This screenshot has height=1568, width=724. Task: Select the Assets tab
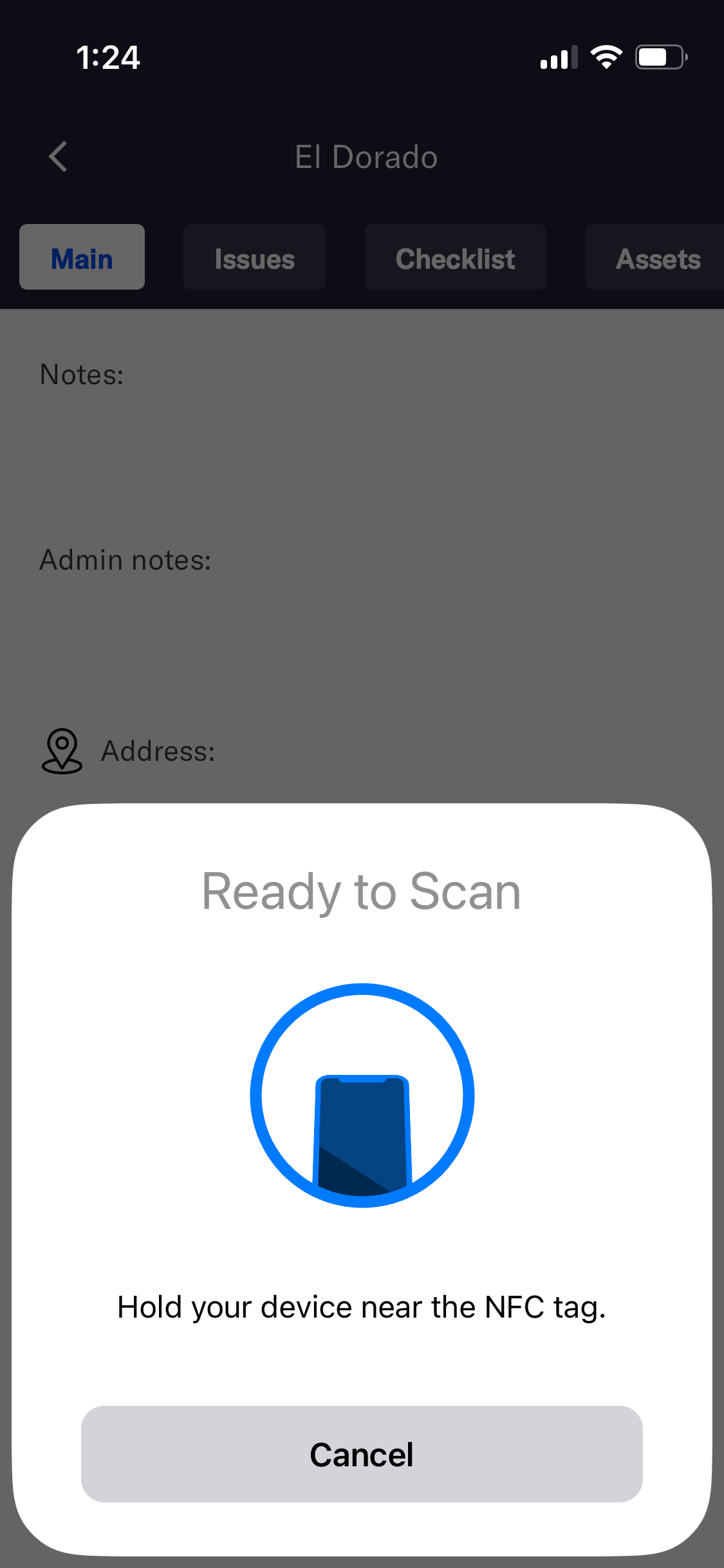(656, 257)
